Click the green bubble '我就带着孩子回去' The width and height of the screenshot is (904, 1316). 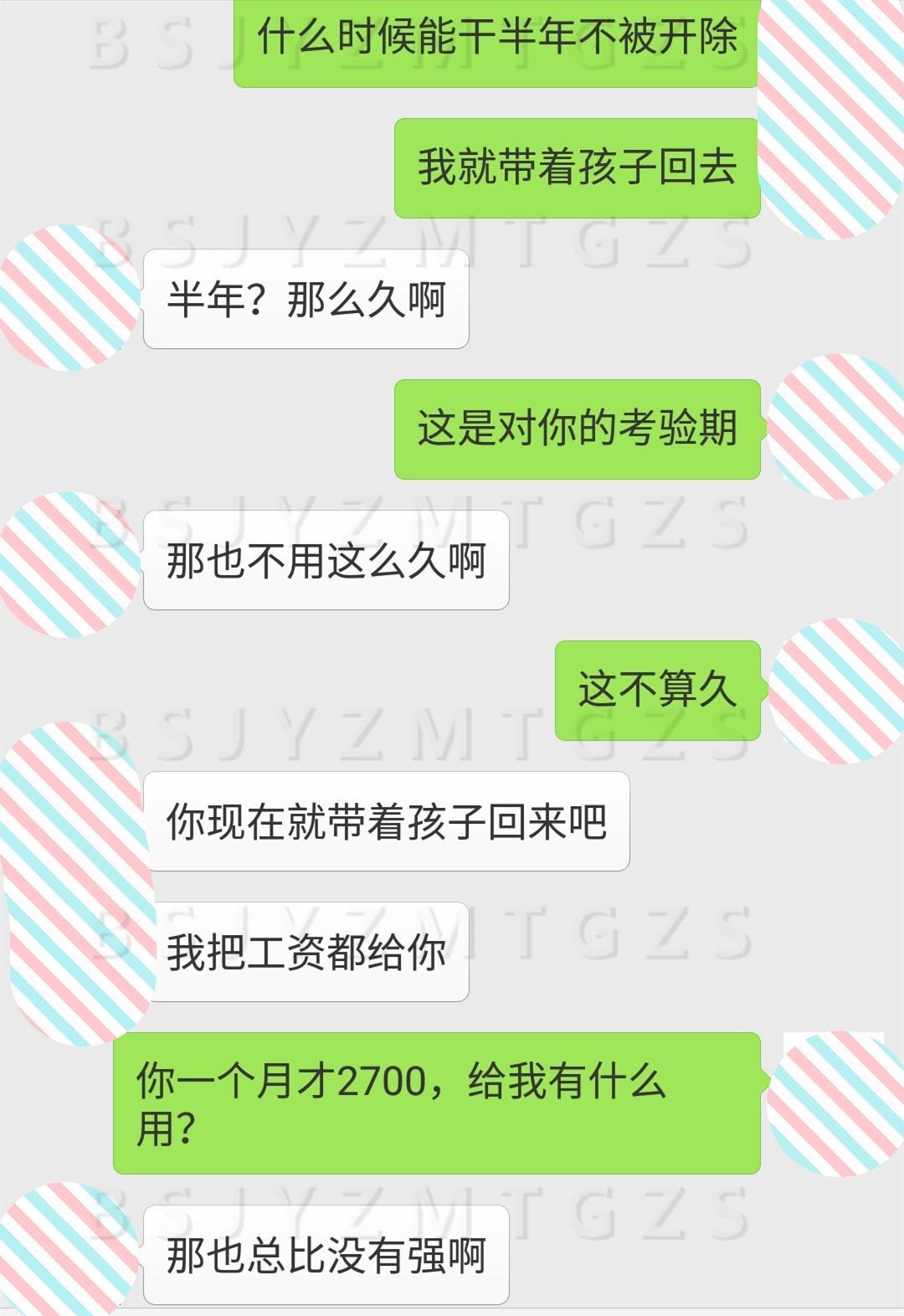pyautogui.click(x=578, y=167)
